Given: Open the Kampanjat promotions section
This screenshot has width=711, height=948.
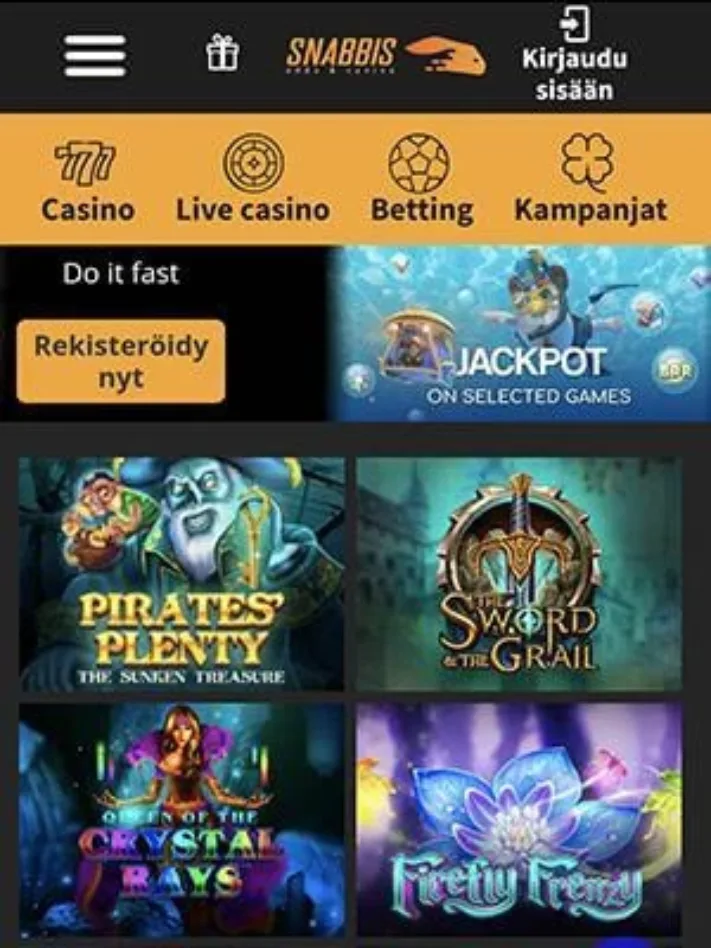Looking at the screenshot, I should pyautogui.click(x=590, y=182).
